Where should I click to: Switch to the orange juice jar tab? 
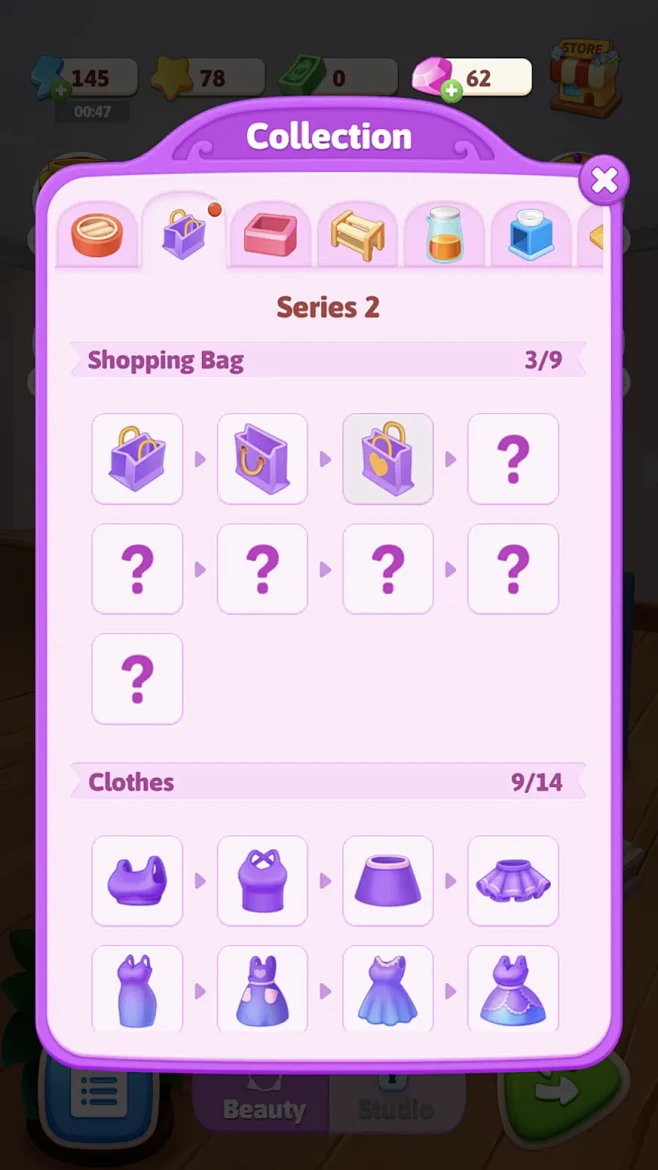[x=444, y=236]
